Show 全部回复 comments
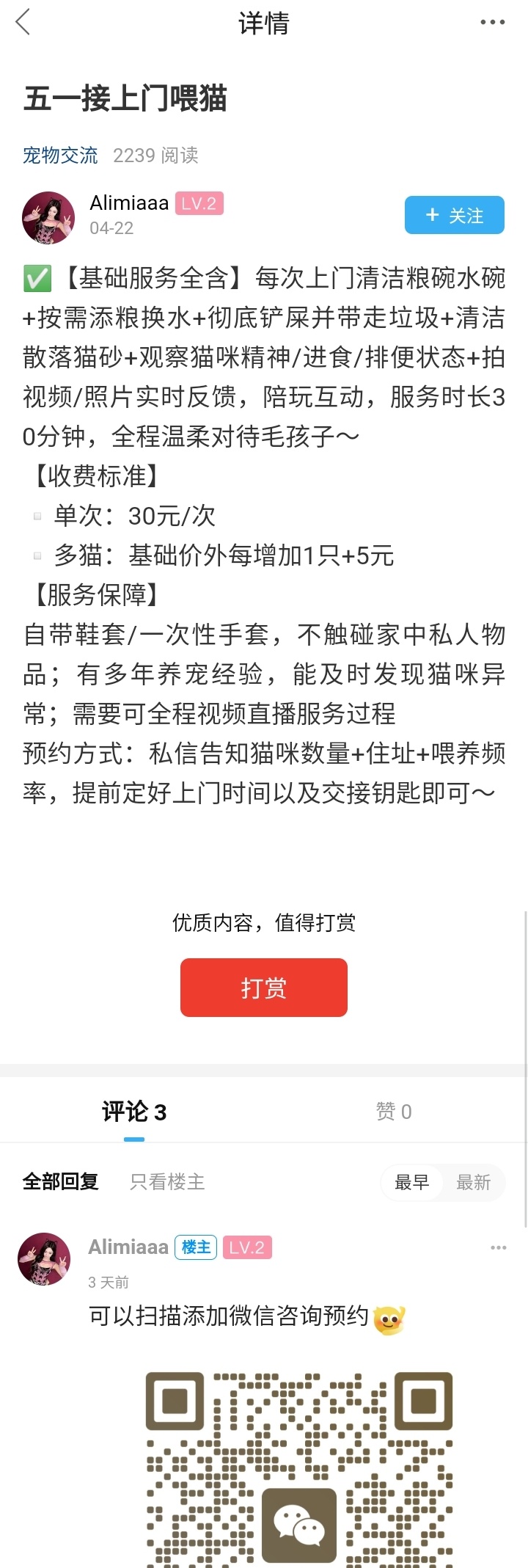This screenshot has width=528, height=1568. point(61,1181)
